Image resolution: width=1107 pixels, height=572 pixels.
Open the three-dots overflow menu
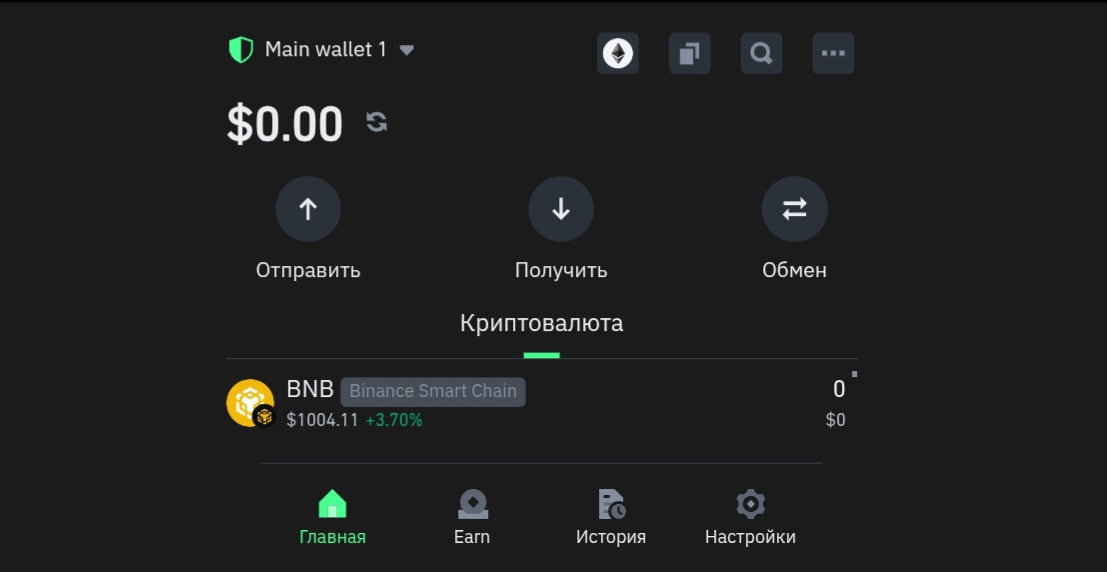(x=833, y=53)
